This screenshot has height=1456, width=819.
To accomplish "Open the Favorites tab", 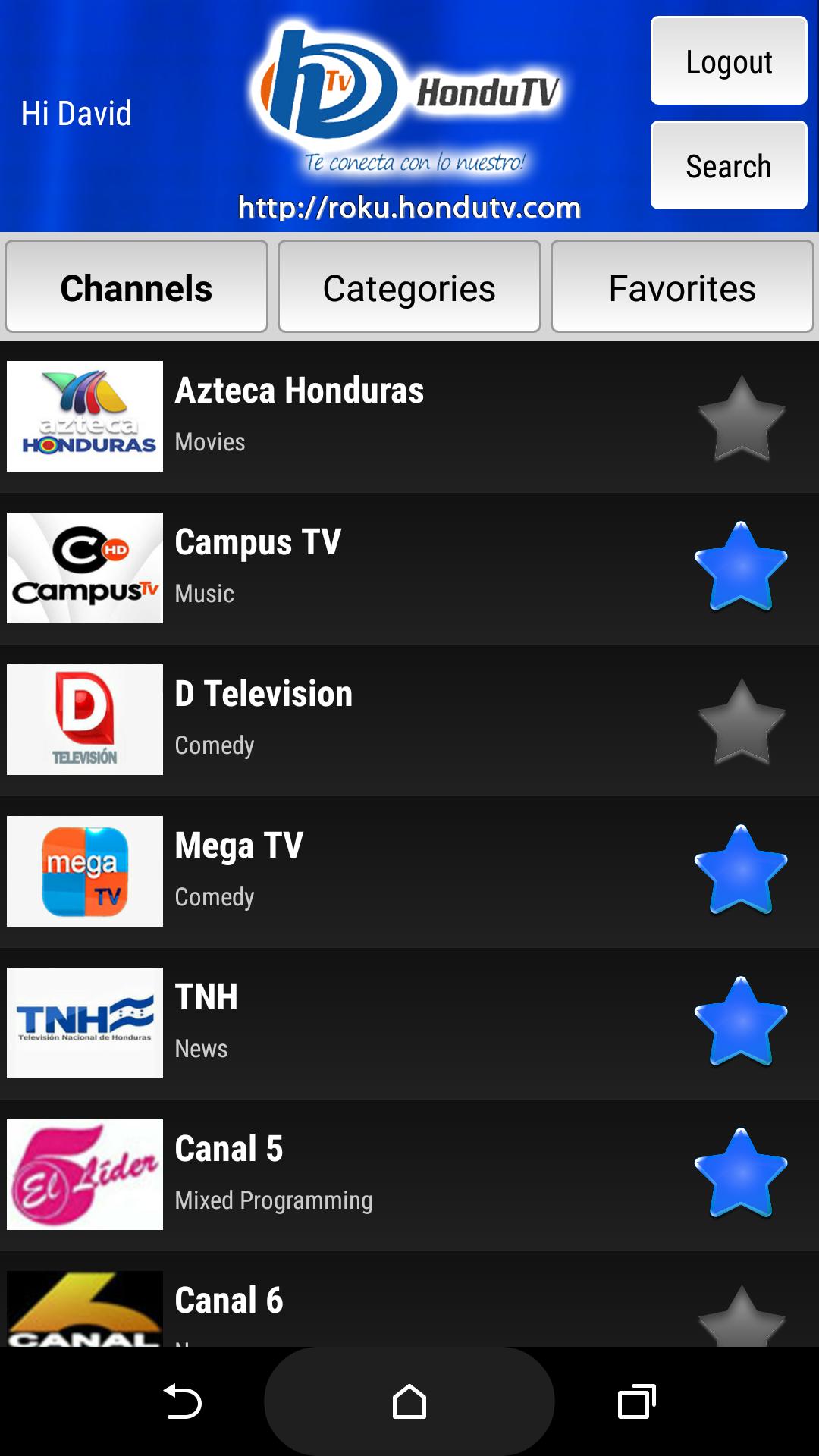I will [682, 287].
